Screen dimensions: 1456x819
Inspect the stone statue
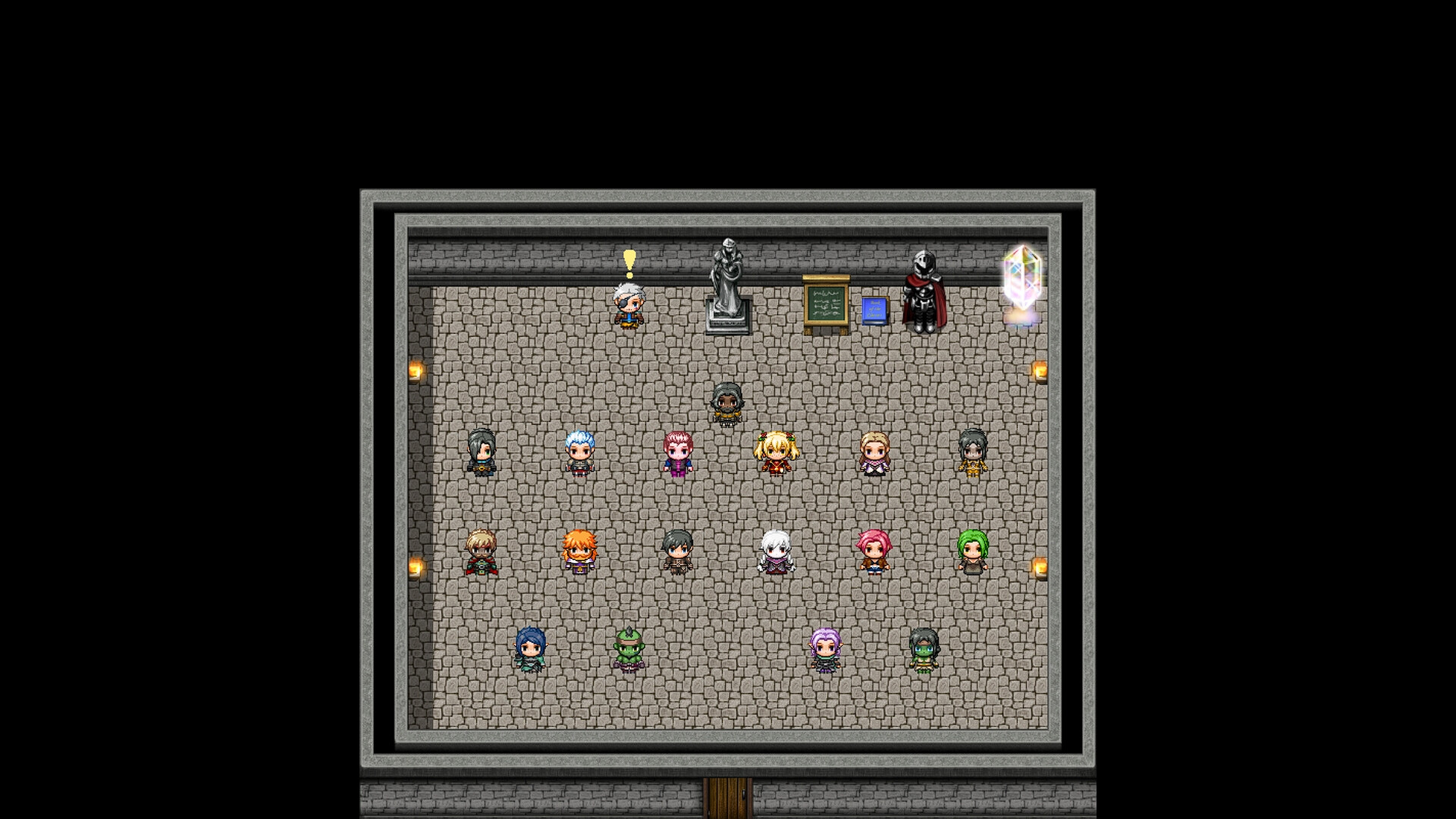click(x=727, y=288)
